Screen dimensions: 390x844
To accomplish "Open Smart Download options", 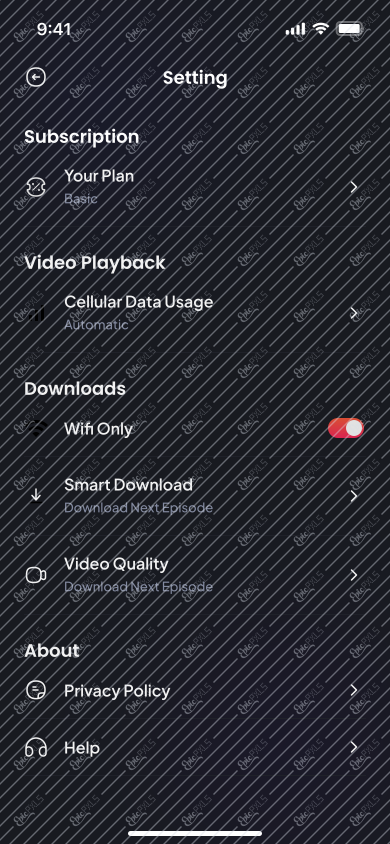I will coord(193,496).
